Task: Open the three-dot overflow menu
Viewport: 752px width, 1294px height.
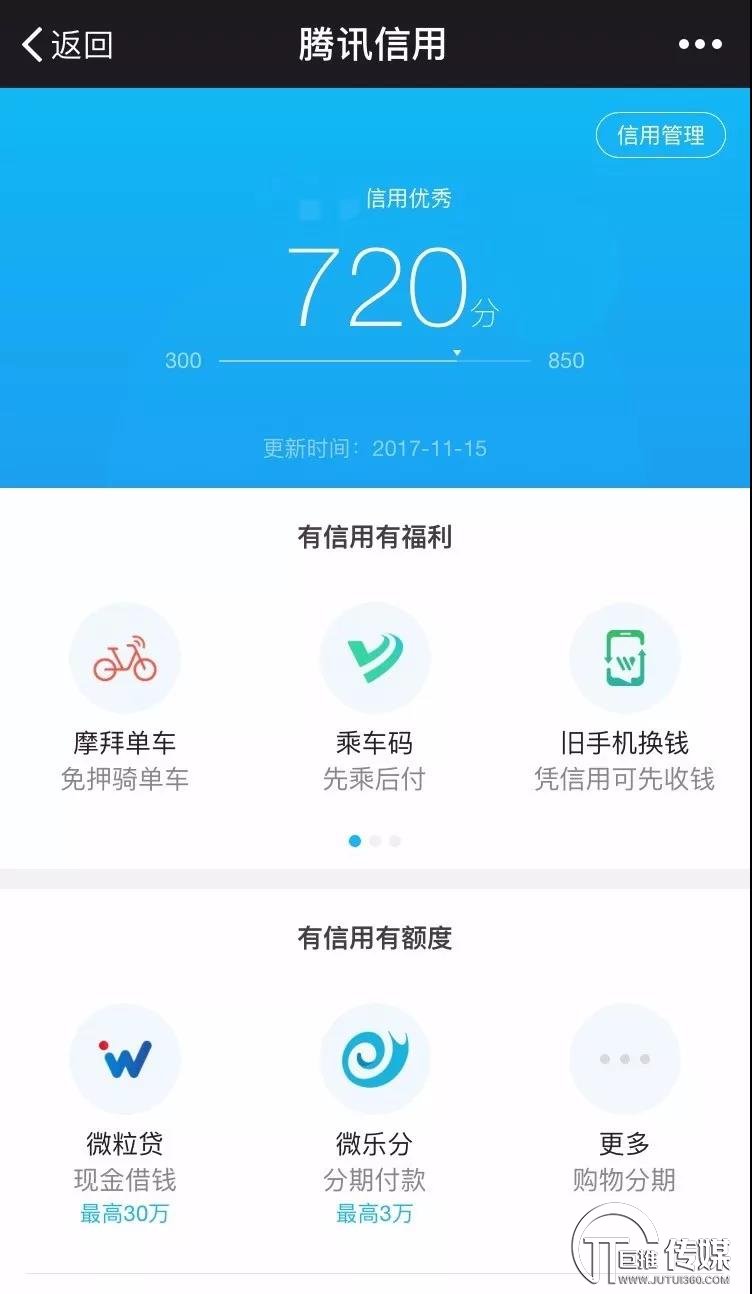Action: tap(699, 45)
